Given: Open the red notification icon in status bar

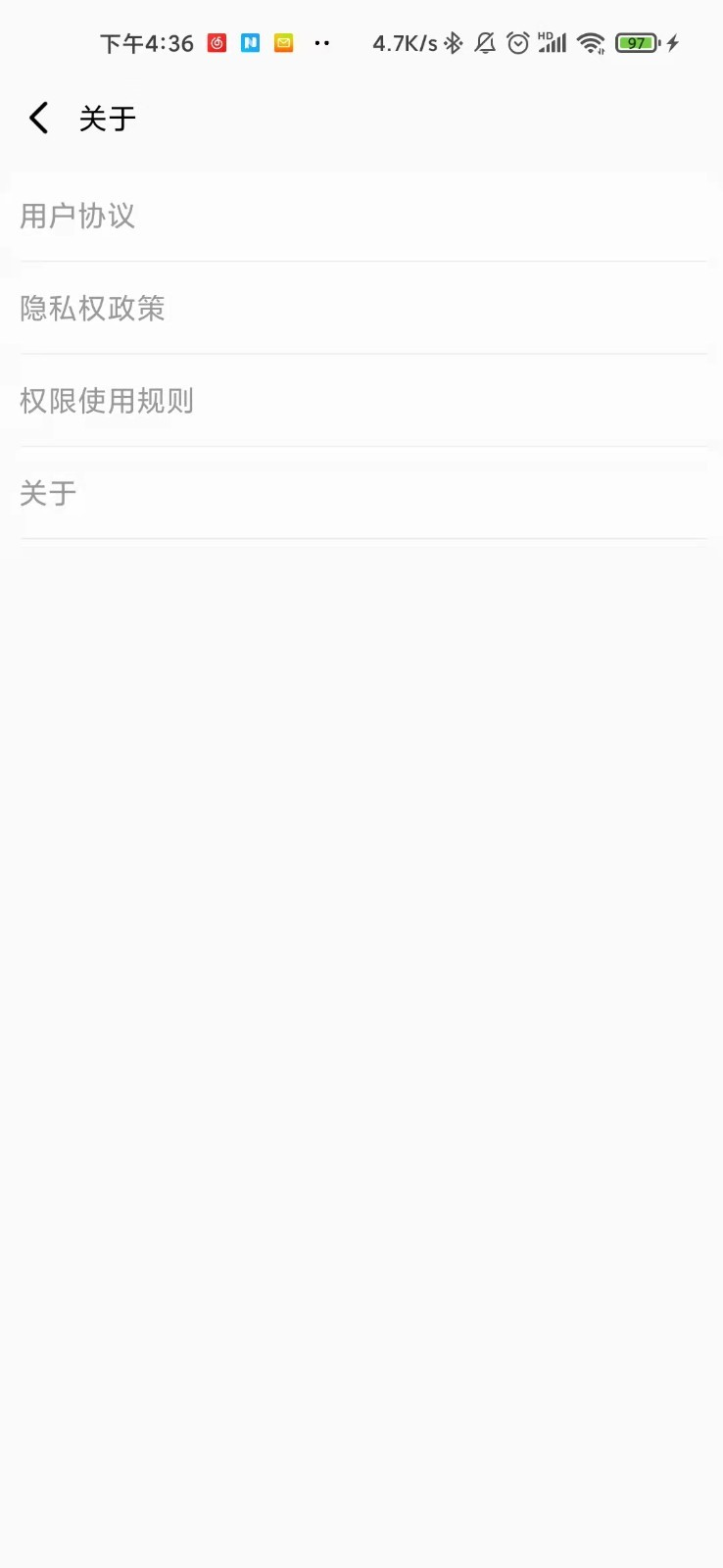Looking at the screenshot, I should [216, 42].
